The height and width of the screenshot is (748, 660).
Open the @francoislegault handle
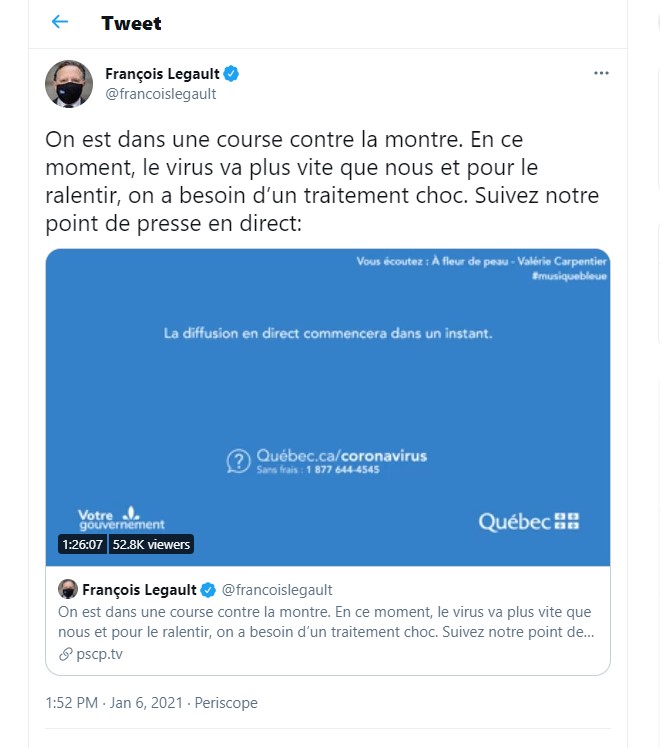161,95
